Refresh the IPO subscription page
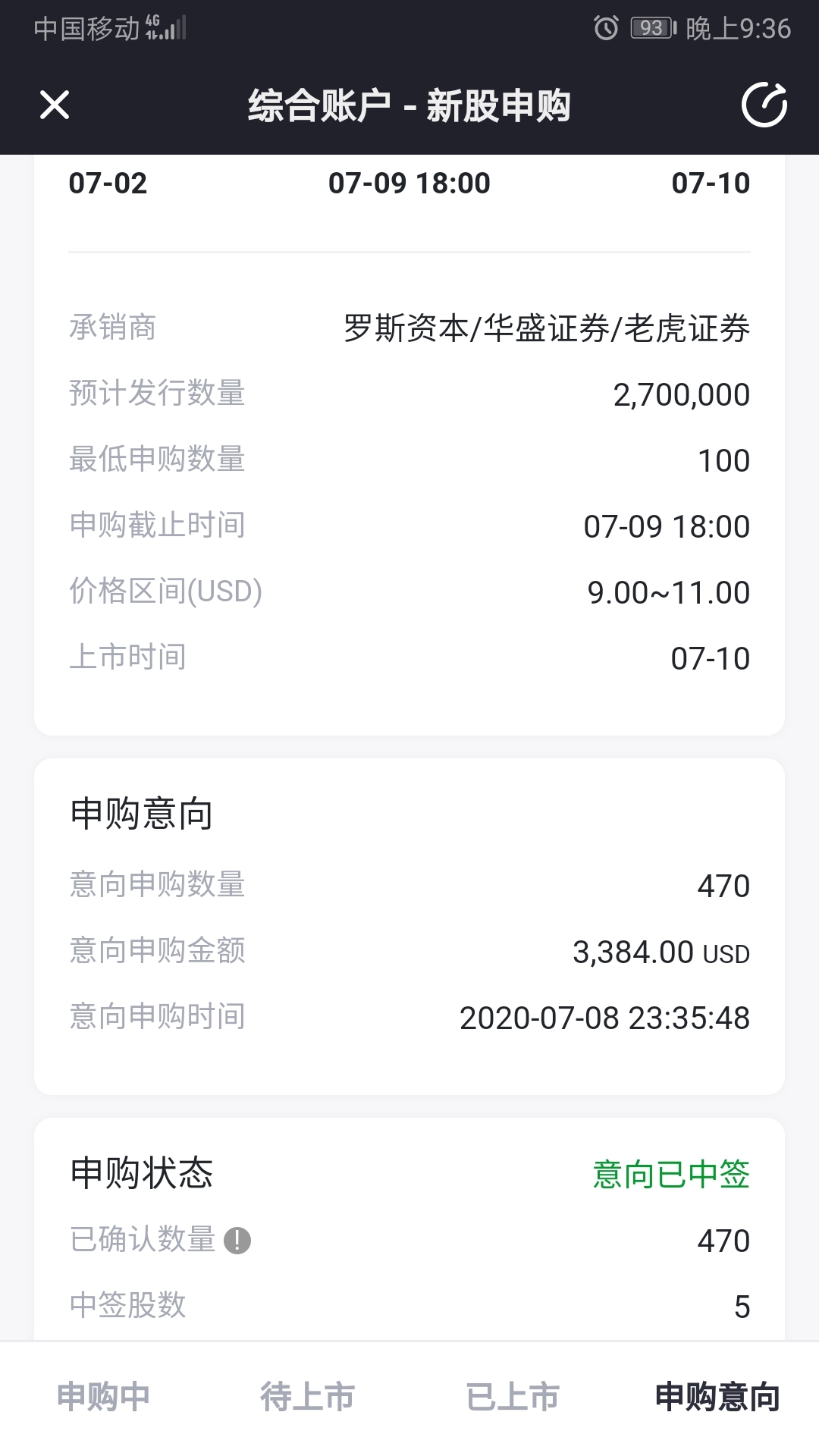 coord(764,105)
